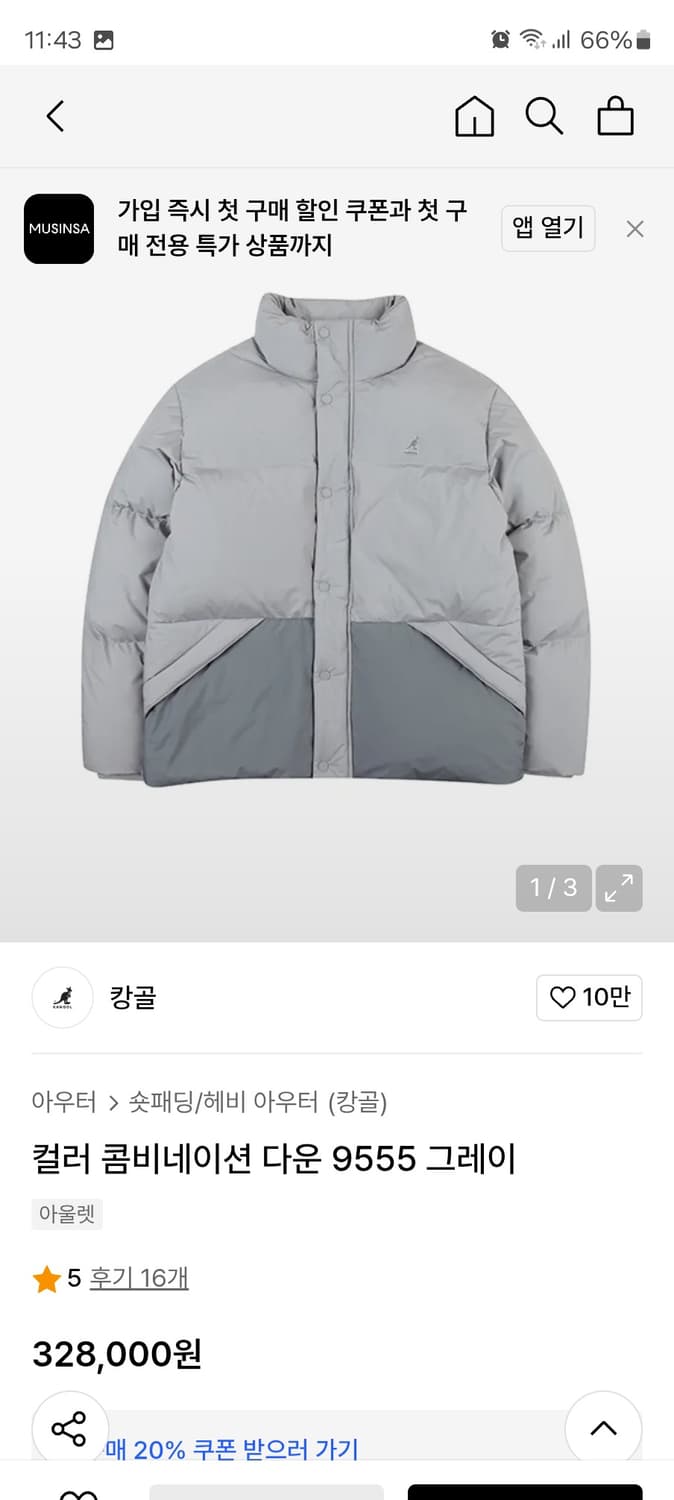Go back to the previous page
Screen dimensions: 674x1500
point(56,117)
